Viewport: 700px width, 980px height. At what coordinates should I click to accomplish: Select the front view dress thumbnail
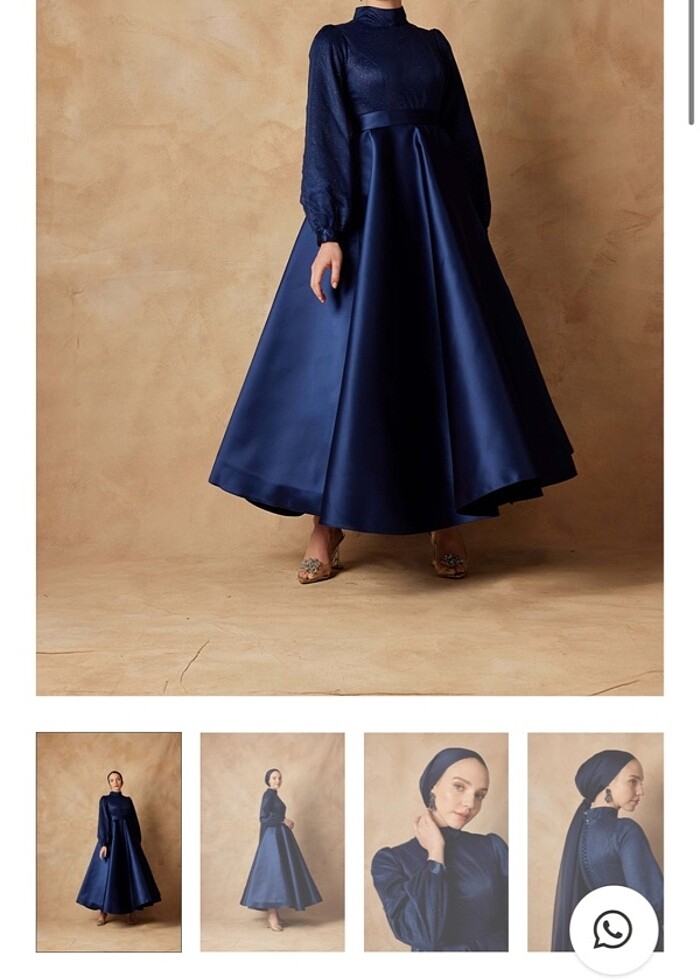coord(109,842)
